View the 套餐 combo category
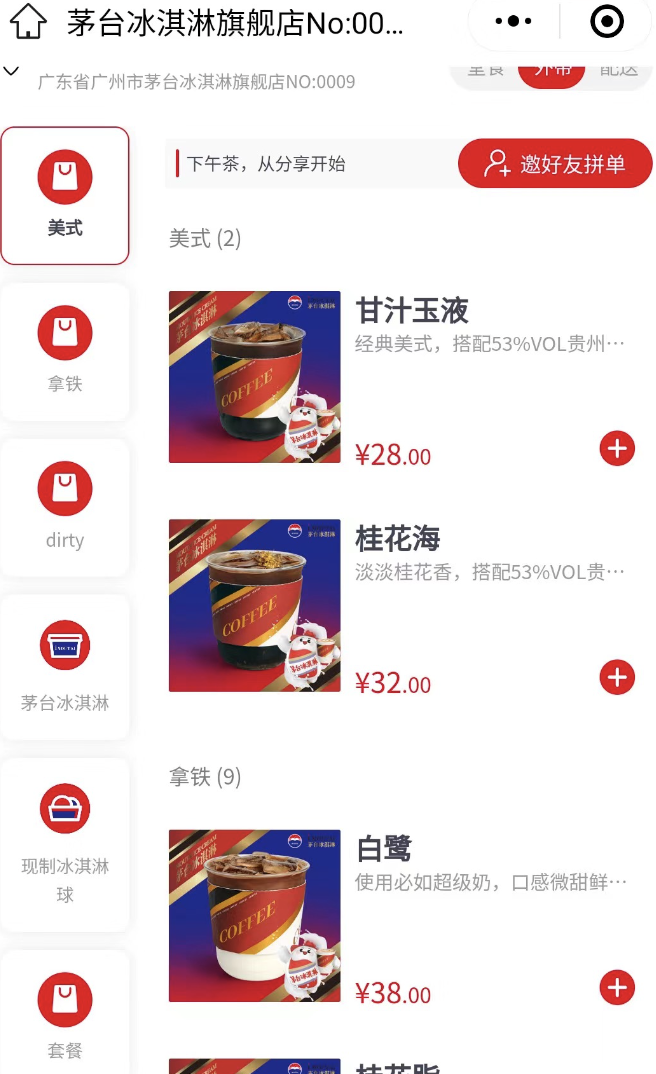This screenshot has width=656, height=1074. tap(65, 1015)
